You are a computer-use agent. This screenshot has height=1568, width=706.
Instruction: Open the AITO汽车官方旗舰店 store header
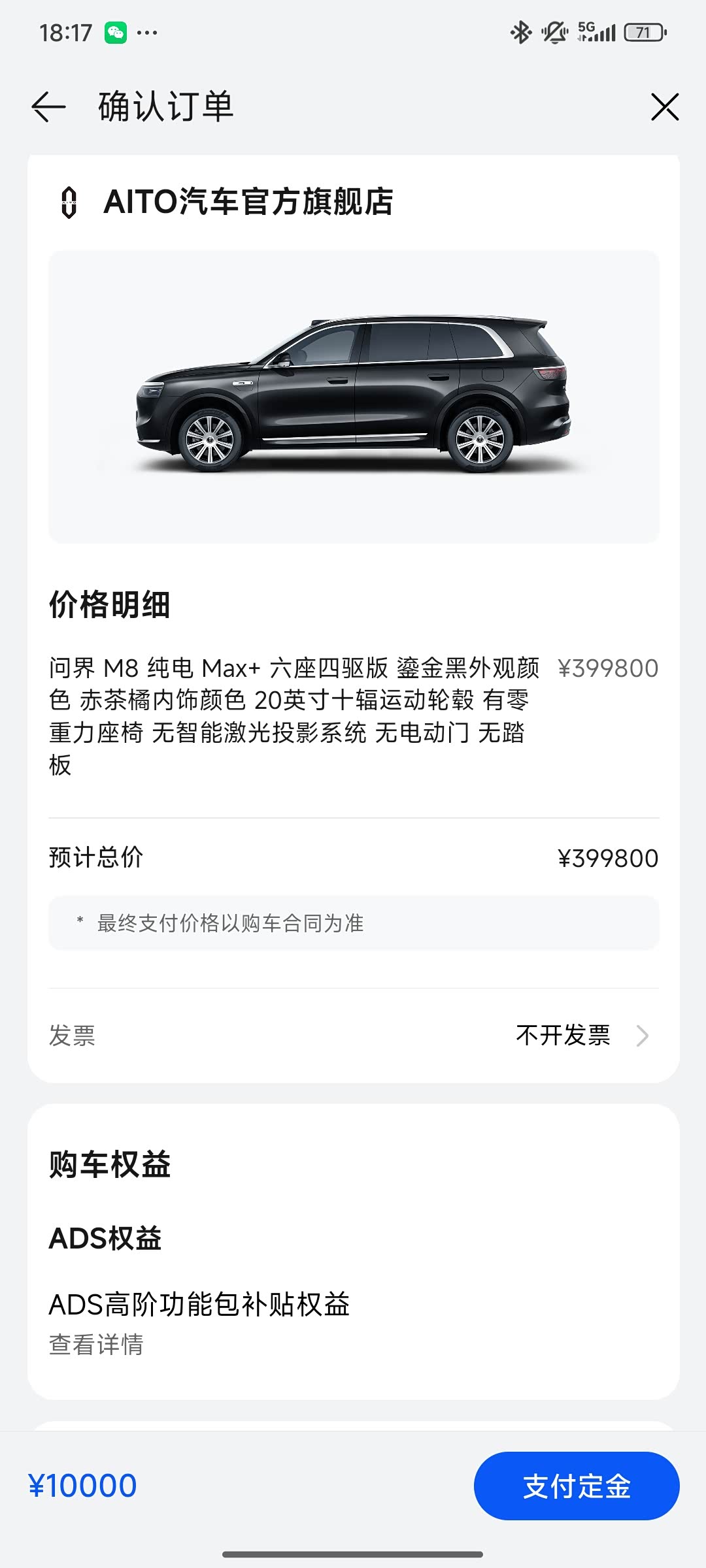(247, 202)
